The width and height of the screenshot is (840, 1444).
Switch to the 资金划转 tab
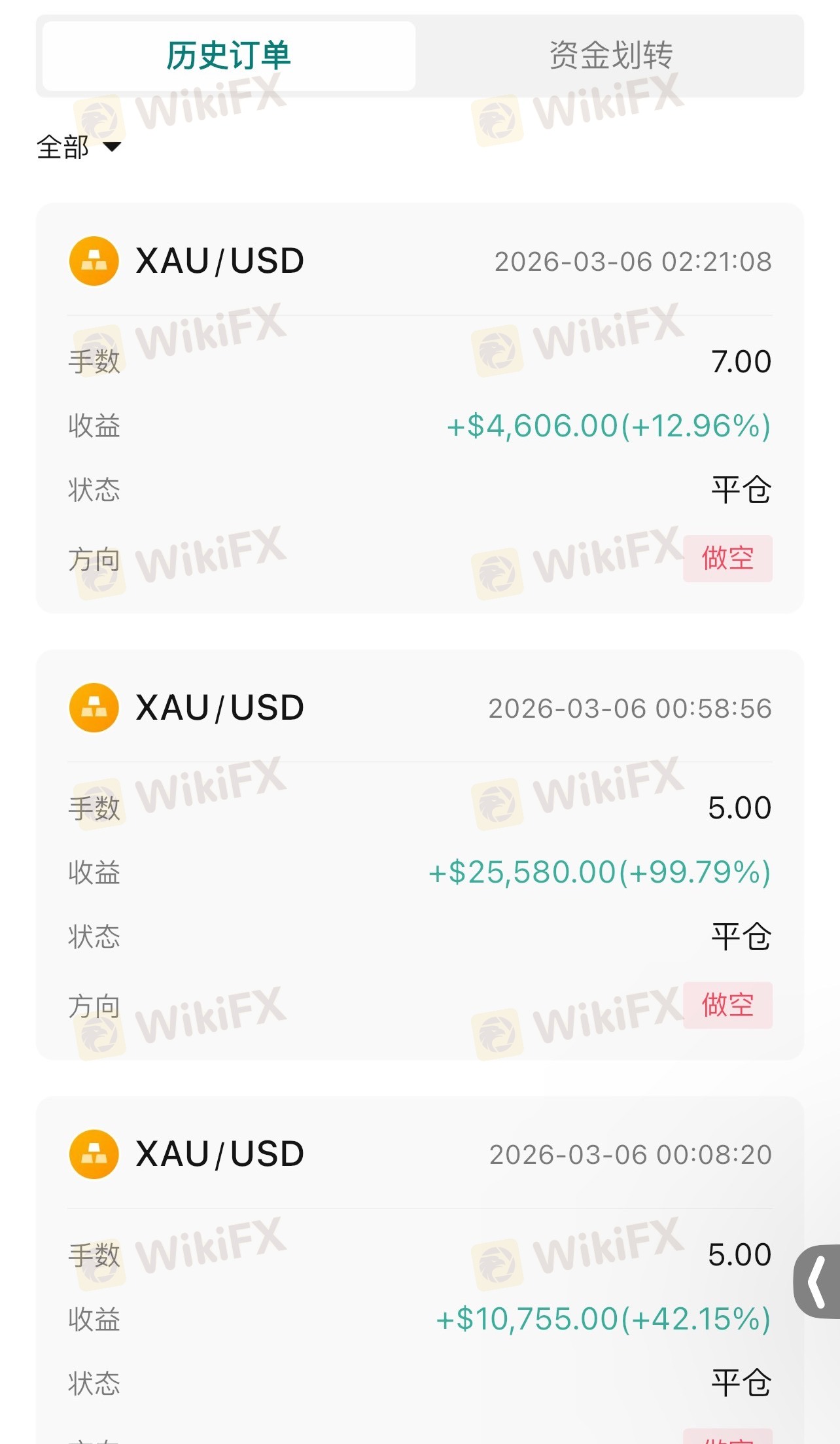pyautogui.click(x=610, y=56)
